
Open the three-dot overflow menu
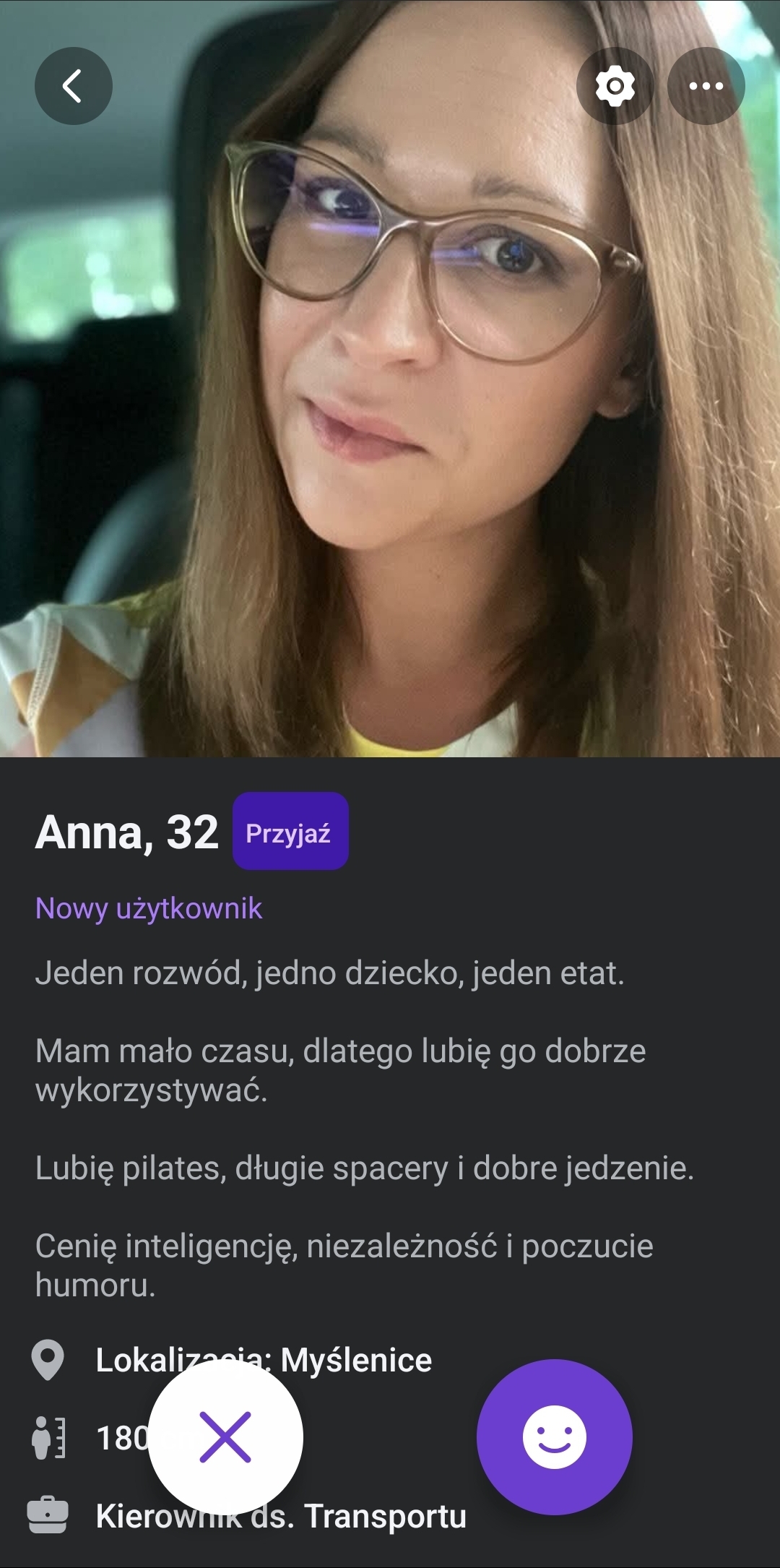(x=706, y=86)
